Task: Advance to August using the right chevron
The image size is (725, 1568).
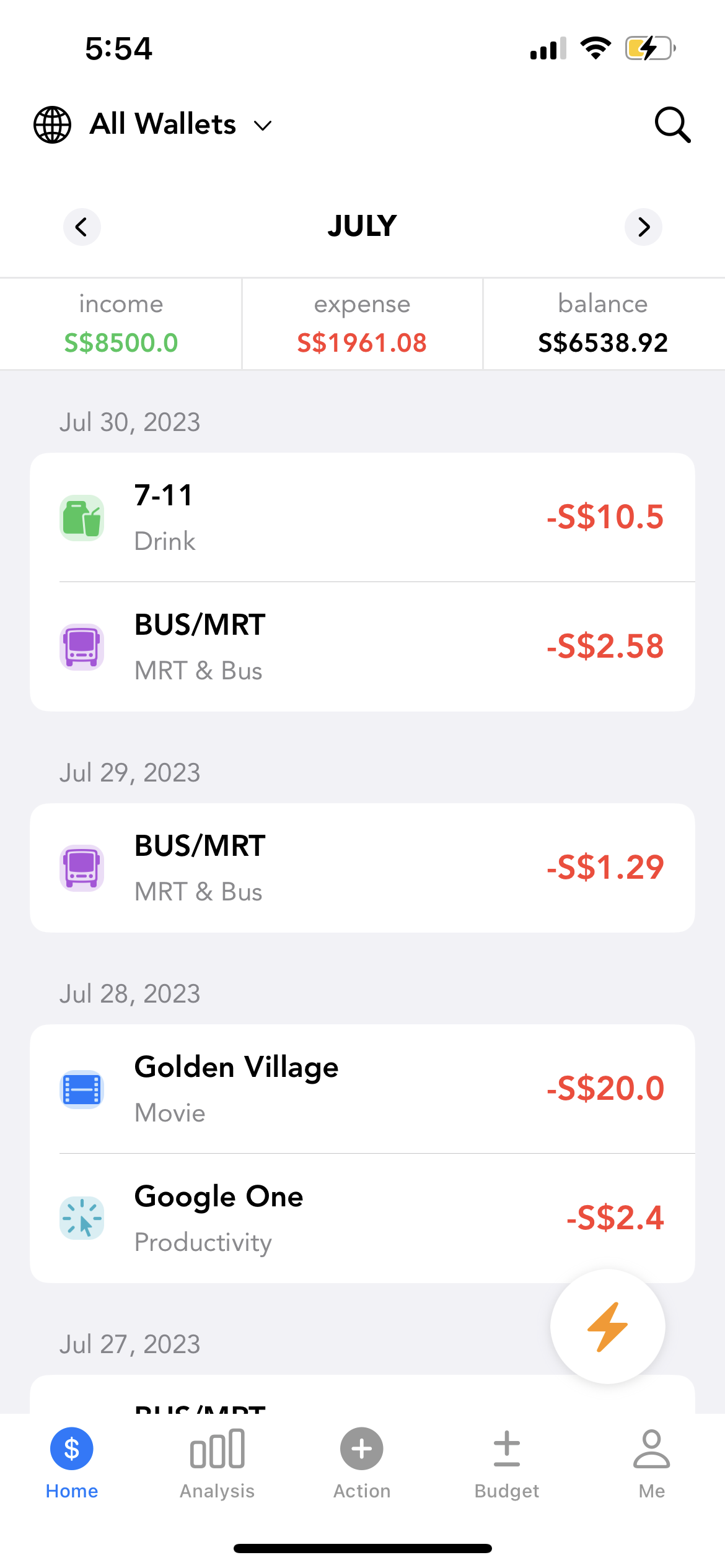Action: [643, 227]
